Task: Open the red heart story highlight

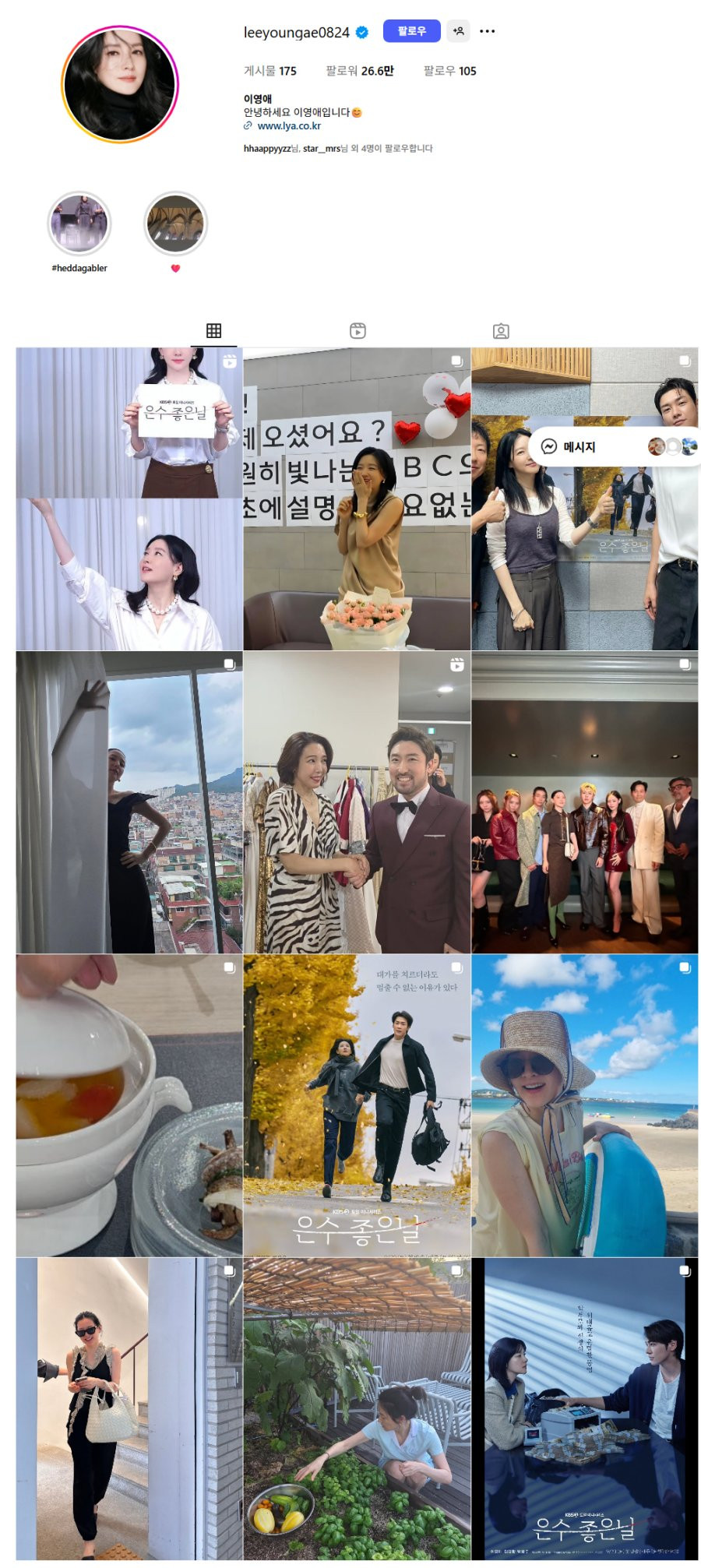Action: point(175,224)
